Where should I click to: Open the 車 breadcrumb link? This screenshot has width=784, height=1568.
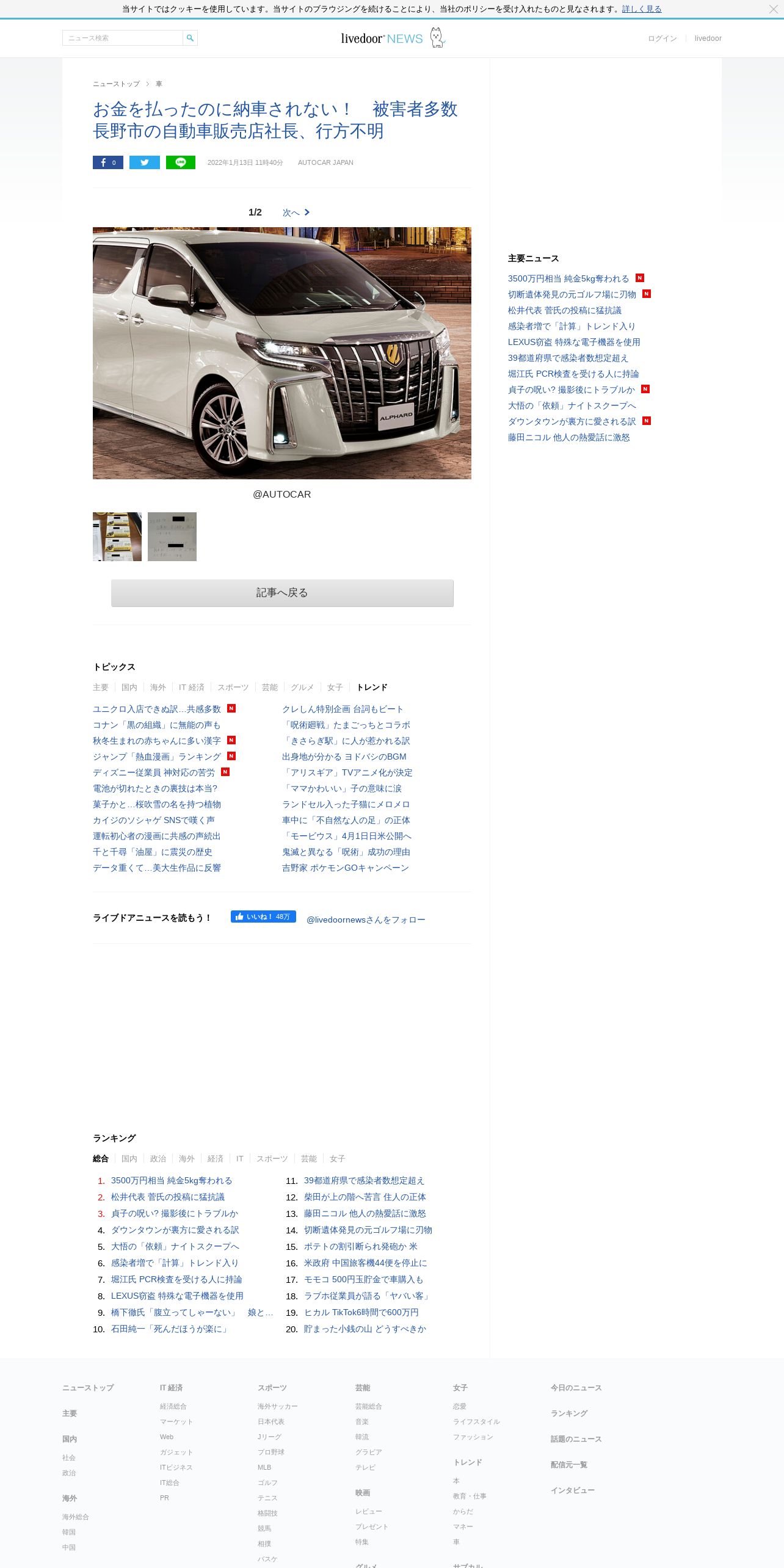[159, 84]
